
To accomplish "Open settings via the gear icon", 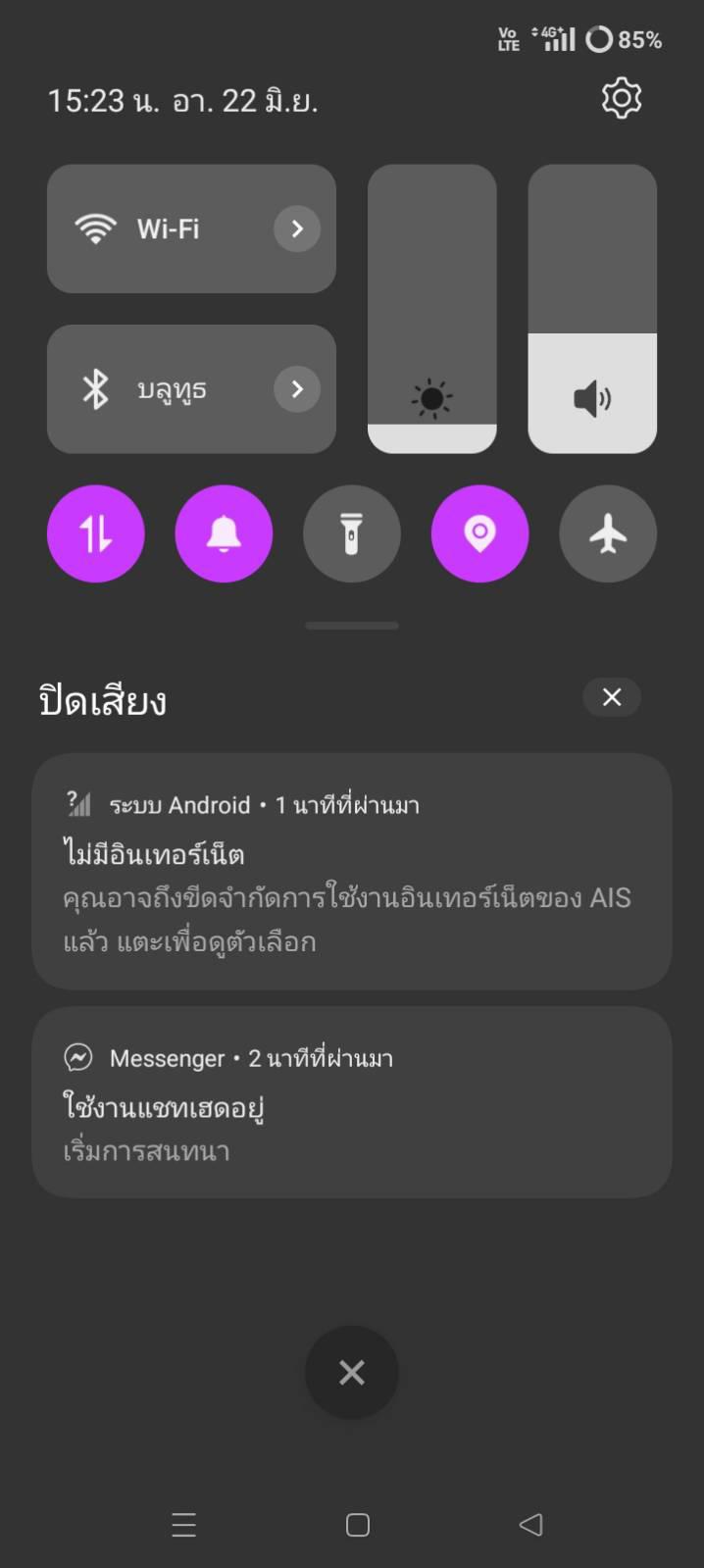I will point(622,98).
